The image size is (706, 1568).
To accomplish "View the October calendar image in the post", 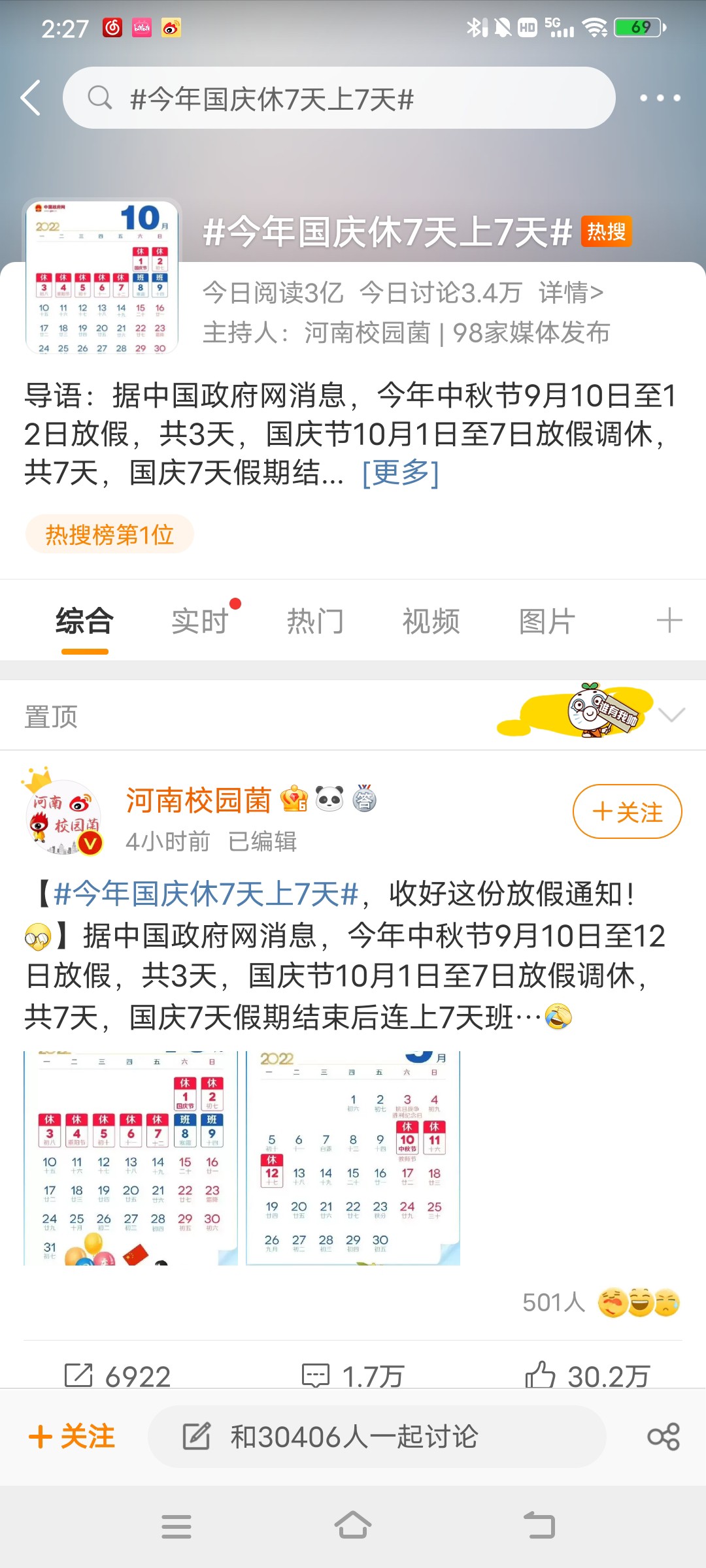I will (131, 1158).
